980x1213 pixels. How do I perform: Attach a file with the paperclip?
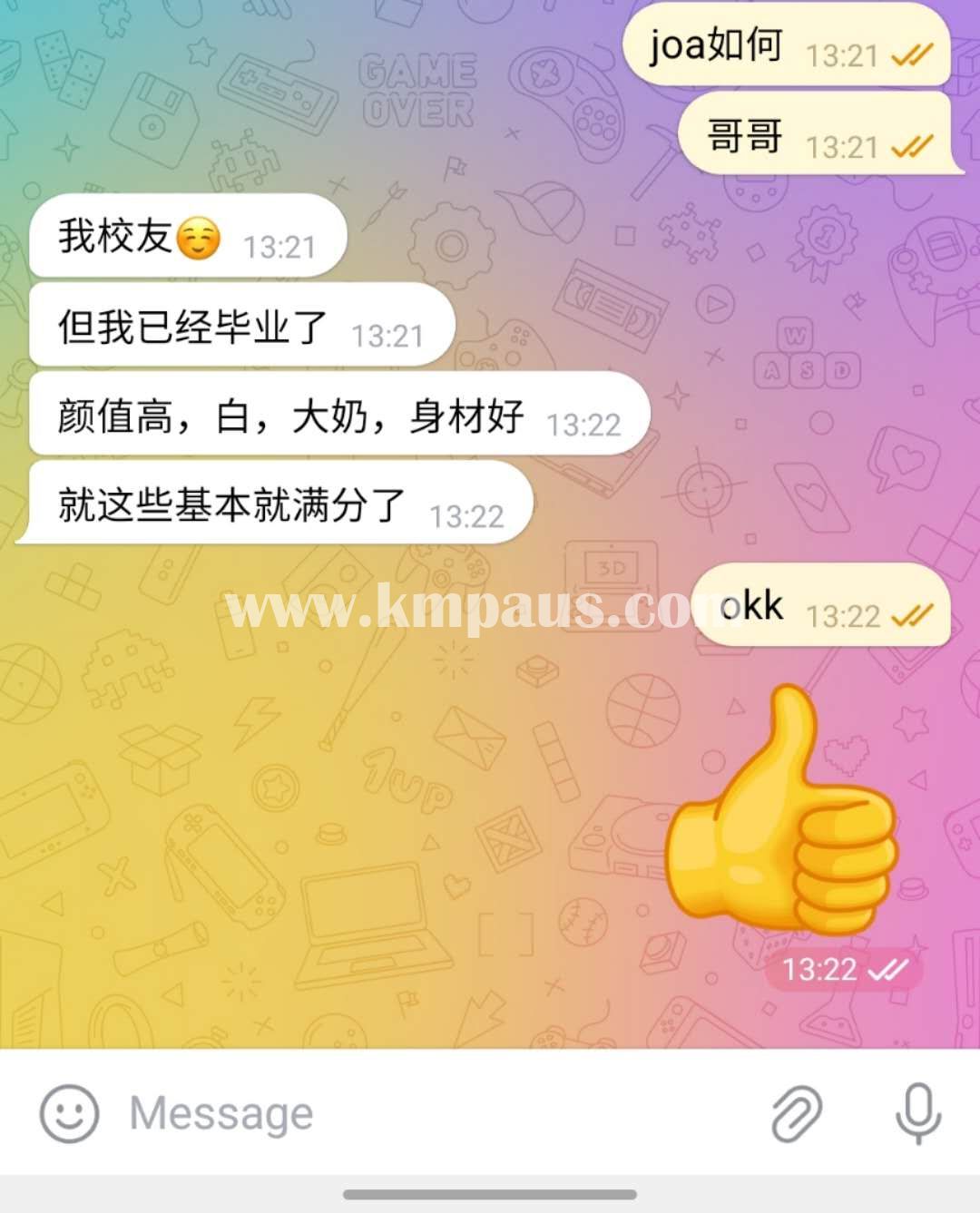[796, 1113]
